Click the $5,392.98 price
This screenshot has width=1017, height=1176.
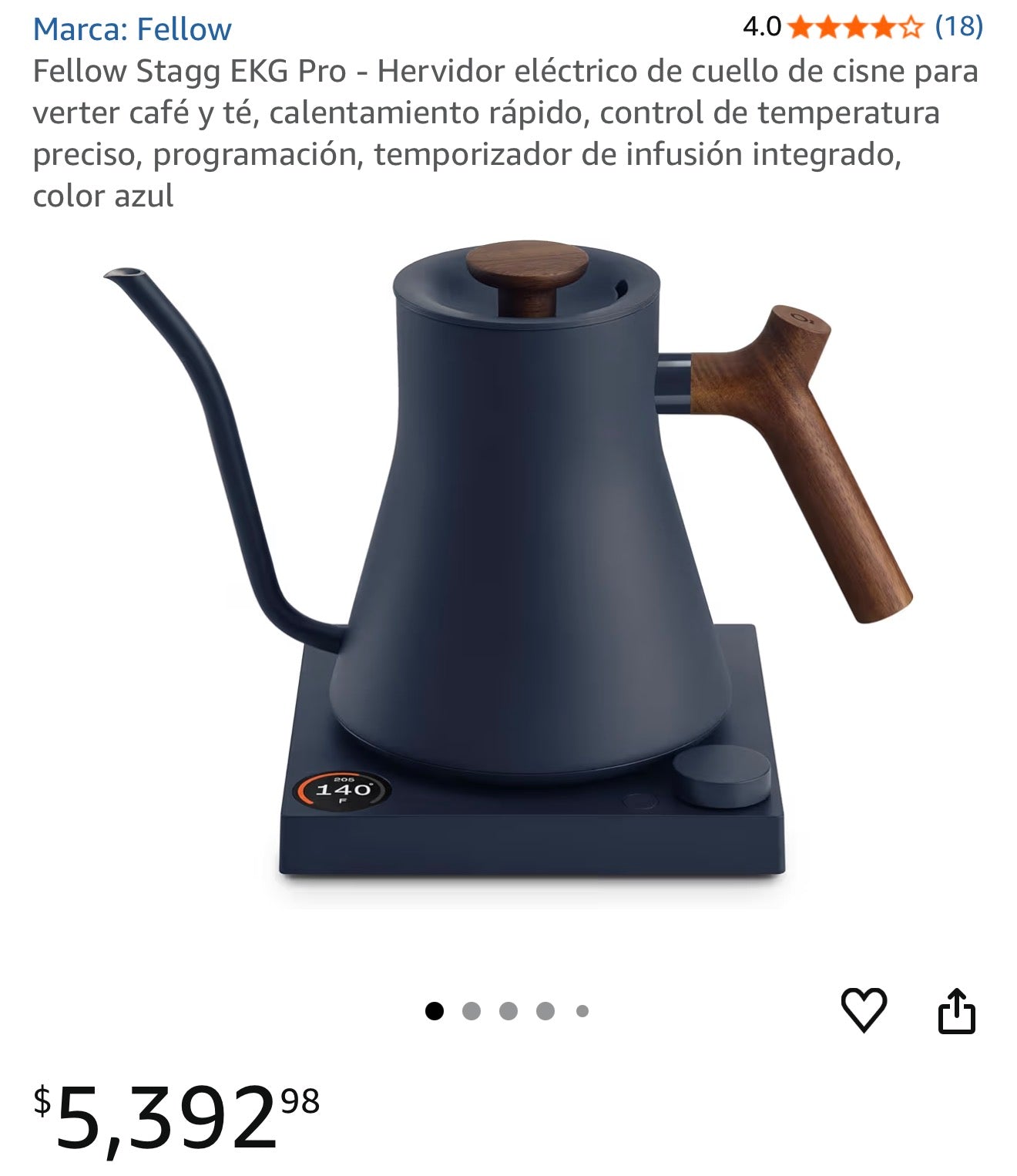point(177,1117)
